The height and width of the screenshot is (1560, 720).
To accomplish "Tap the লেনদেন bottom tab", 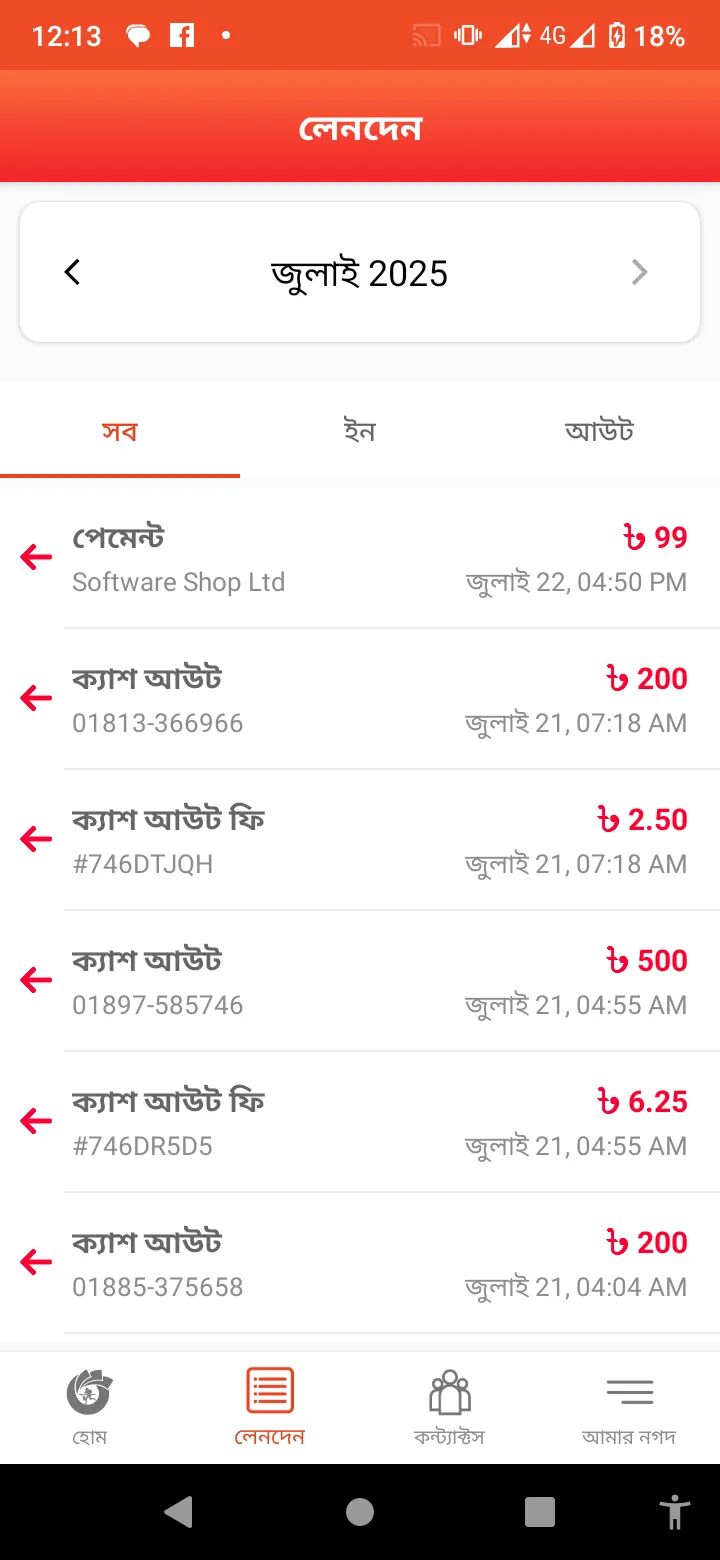I will (x=270, y=1407).
